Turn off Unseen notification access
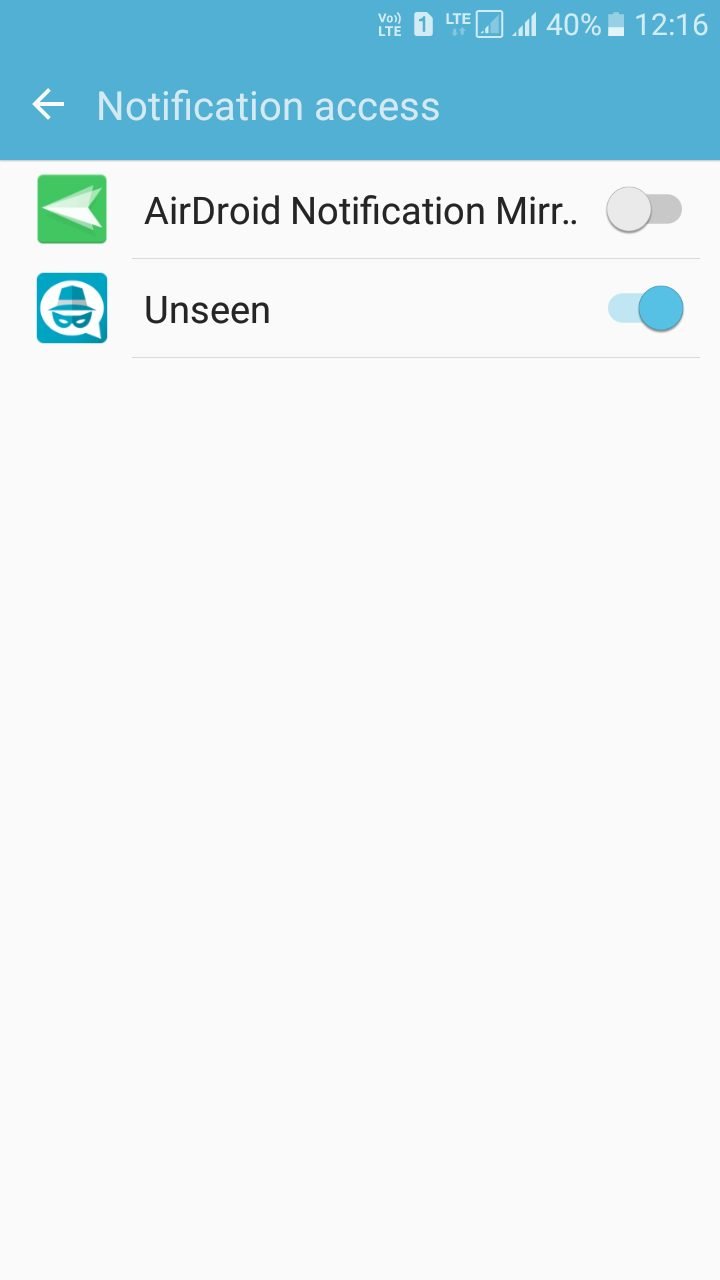 [645, 309]
